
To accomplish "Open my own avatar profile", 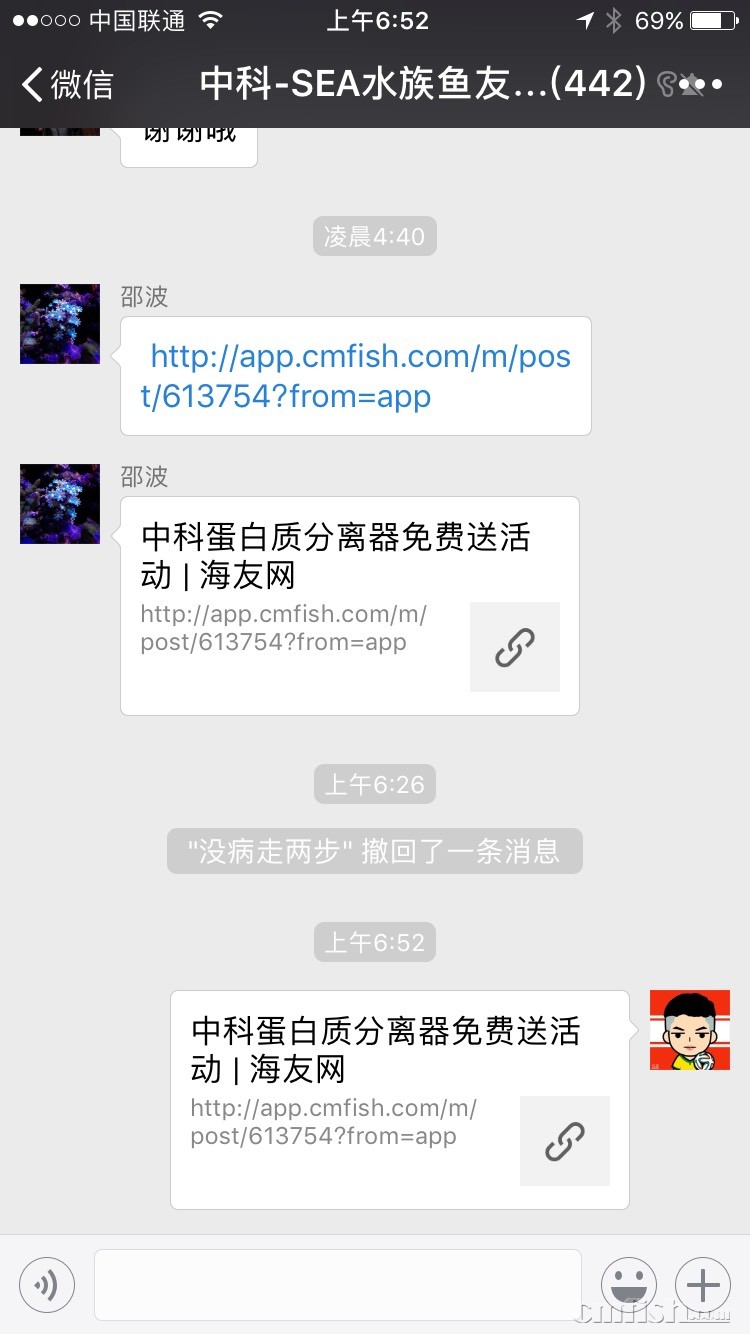I will tap(690, 1030).
